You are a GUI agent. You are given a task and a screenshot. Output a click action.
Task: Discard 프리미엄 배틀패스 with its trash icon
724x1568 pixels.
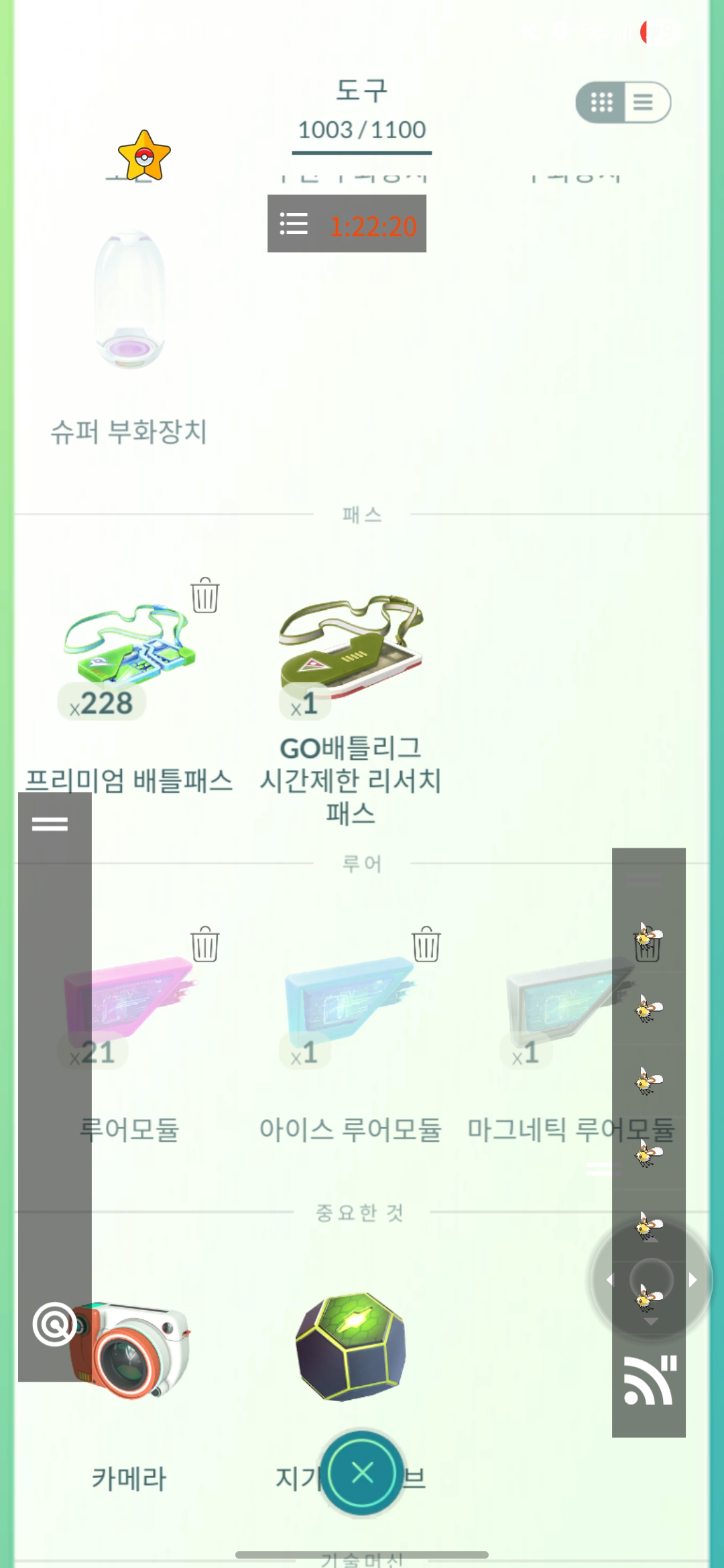[204, 595]
